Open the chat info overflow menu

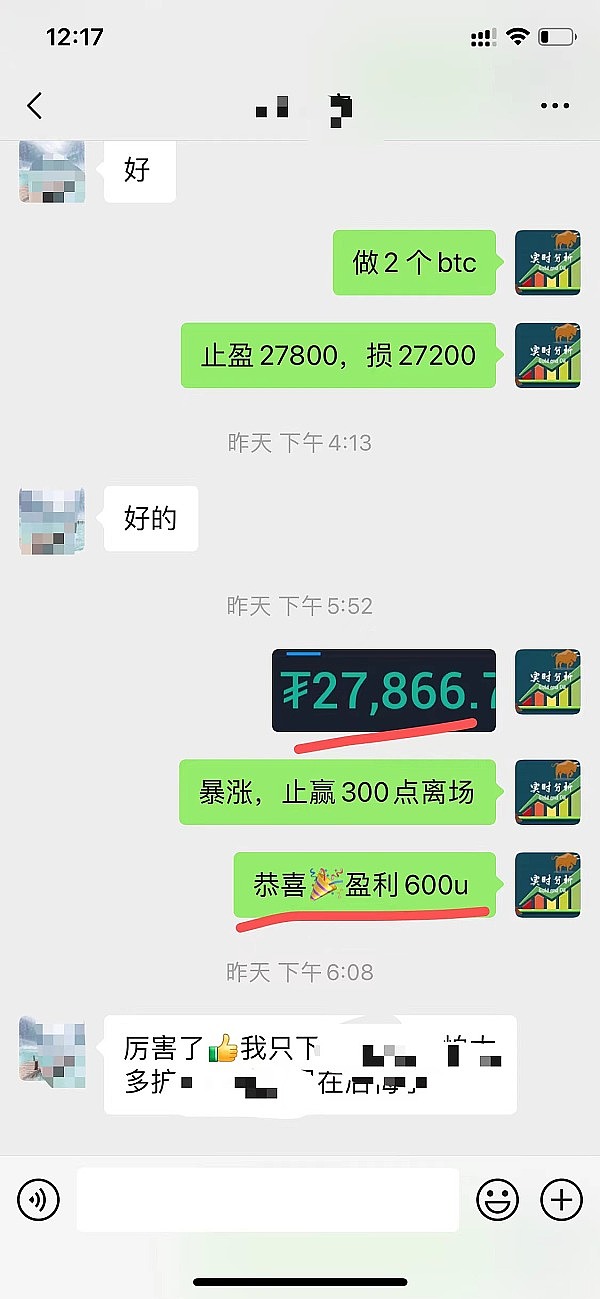click(554, 106)
